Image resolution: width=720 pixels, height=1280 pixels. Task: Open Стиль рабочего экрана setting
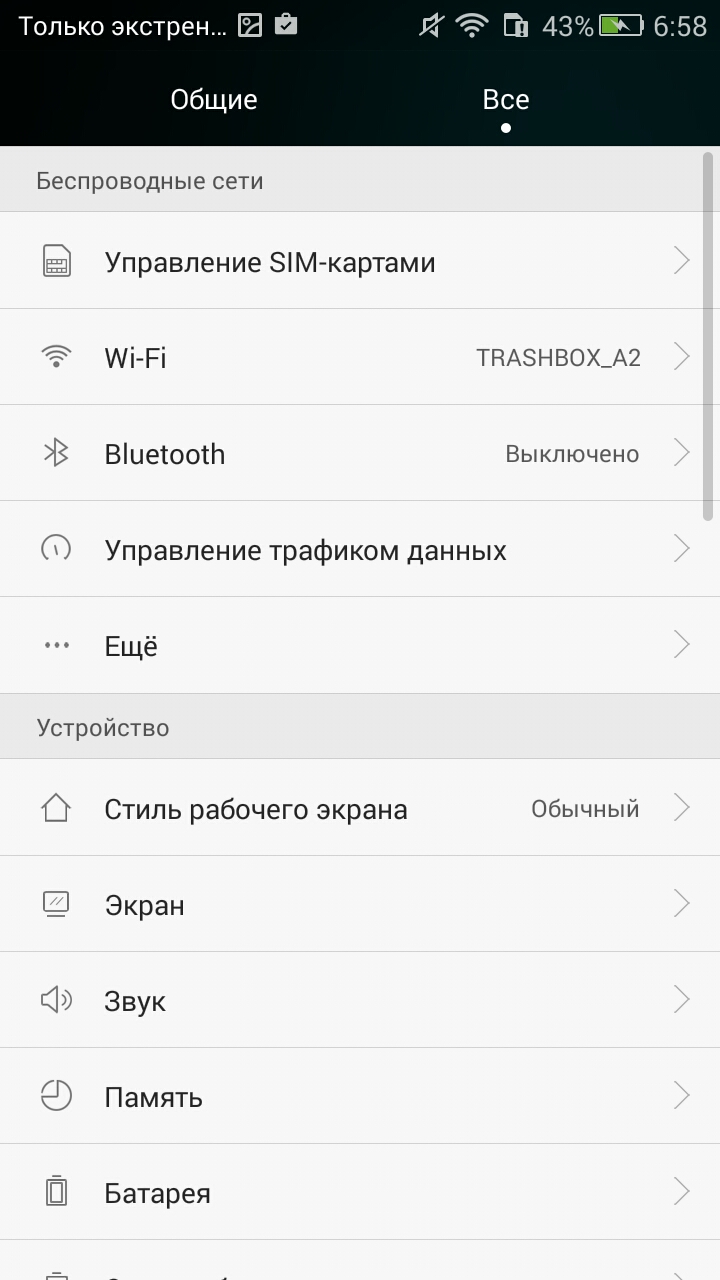pyautogui.click(x=360, y=808)
